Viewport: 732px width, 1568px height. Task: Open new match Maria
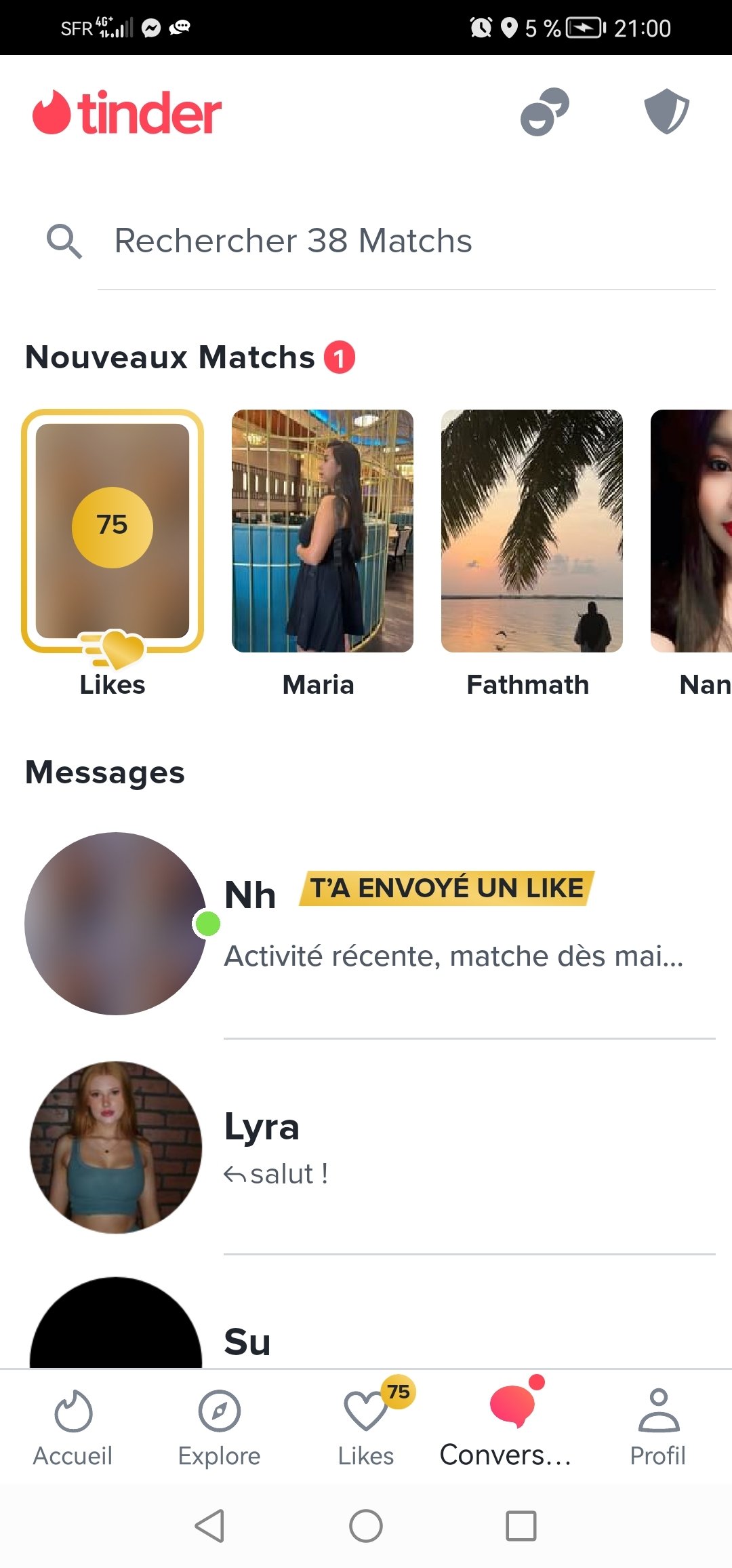point(323,531)
